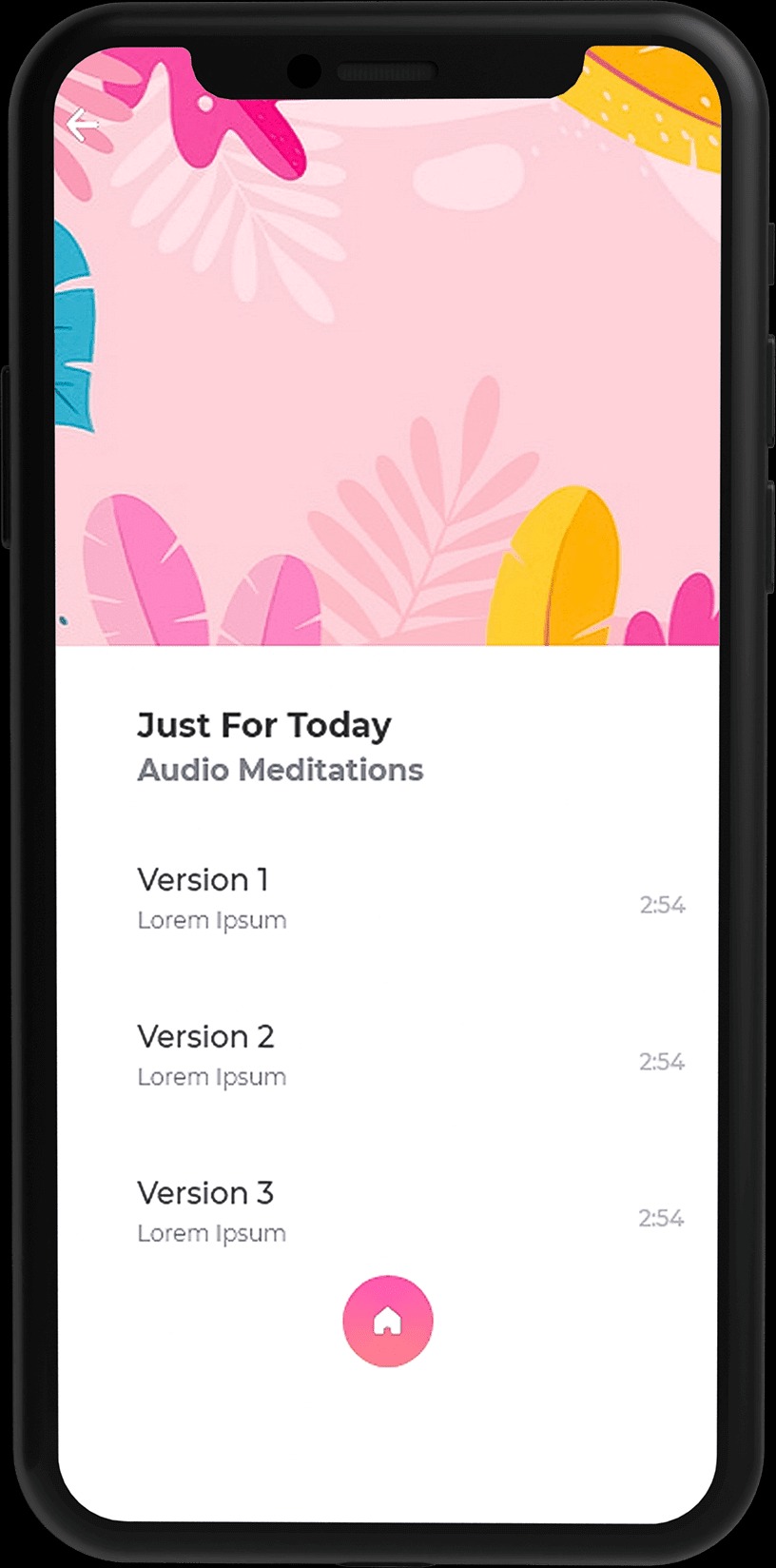Viewport: 776px width, 1568px height.
Task: Play the Version 1 meditation
Action: (411, 899)
